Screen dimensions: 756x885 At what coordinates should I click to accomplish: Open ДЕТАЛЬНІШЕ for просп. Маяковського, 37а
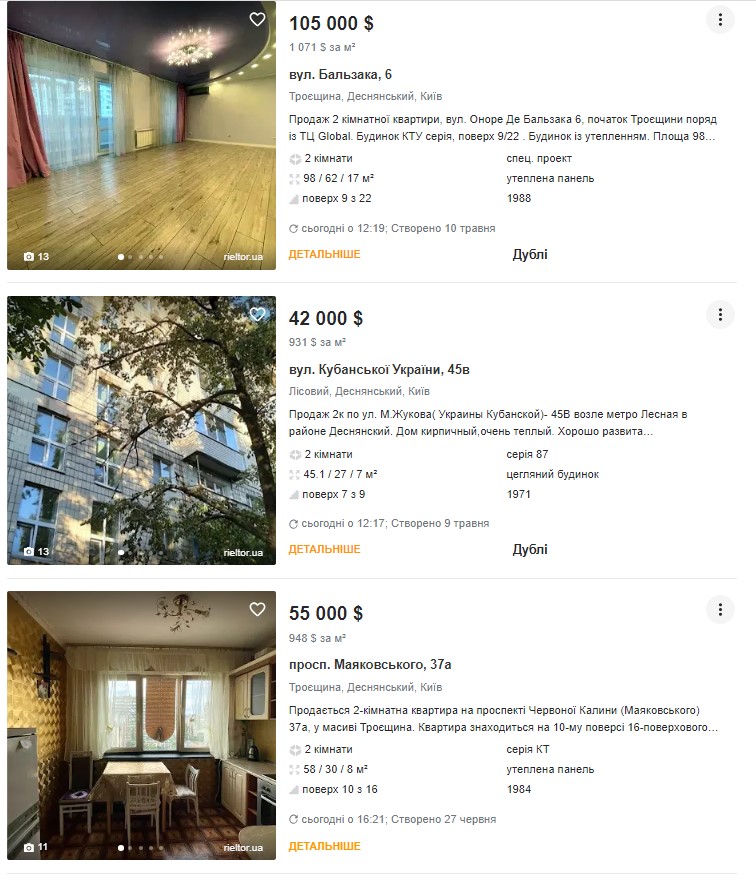point(324,846)
